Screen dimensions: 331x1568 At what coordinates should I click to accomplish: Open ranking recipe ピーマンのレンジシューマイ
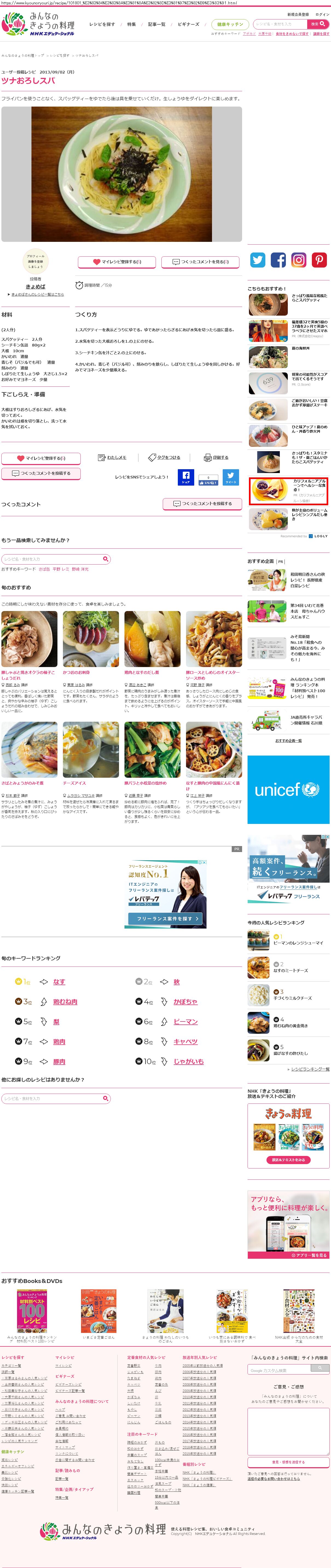coord(298,943)
